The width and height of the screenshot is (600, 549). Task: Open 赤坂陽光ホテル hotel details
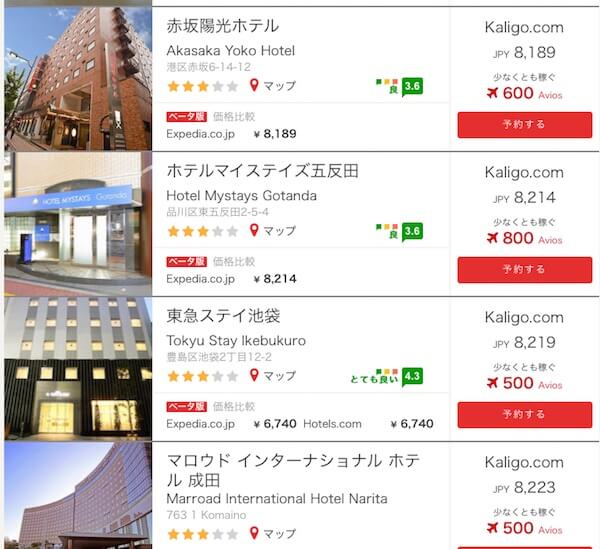(222, 26)
